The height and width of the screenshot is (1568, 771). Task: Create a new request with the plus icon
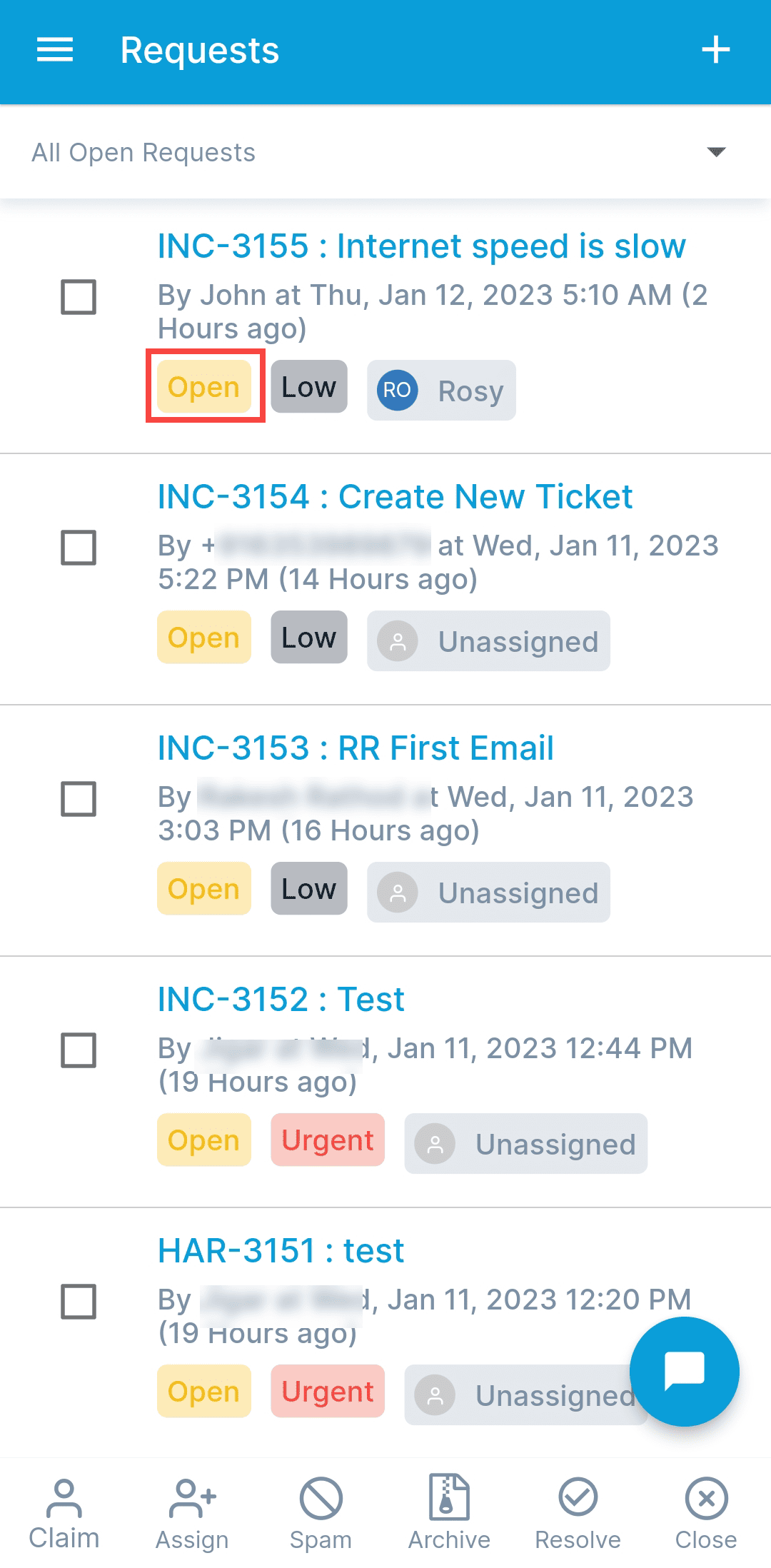pos(716,50)
